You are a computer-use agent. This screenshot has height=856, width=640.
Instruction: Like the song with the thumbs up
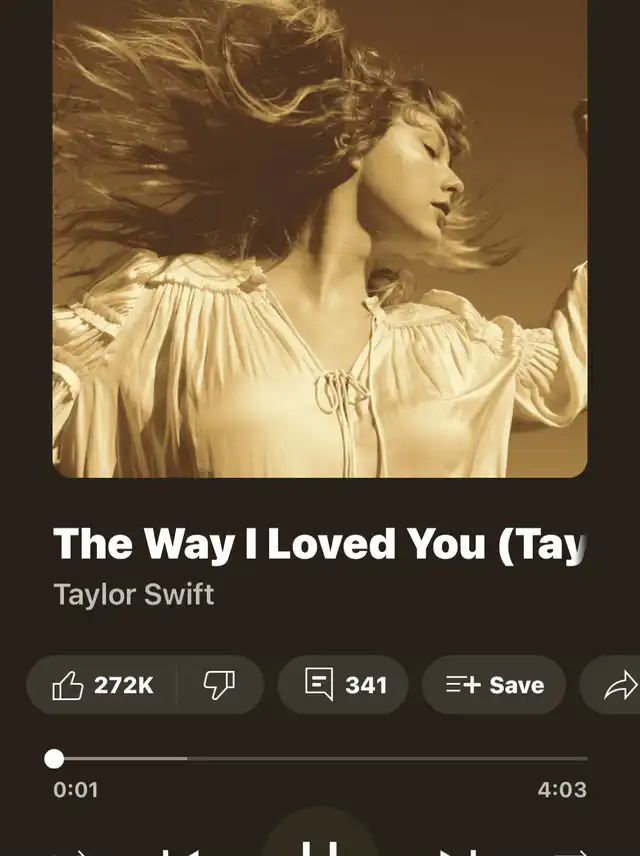point(102,685)
